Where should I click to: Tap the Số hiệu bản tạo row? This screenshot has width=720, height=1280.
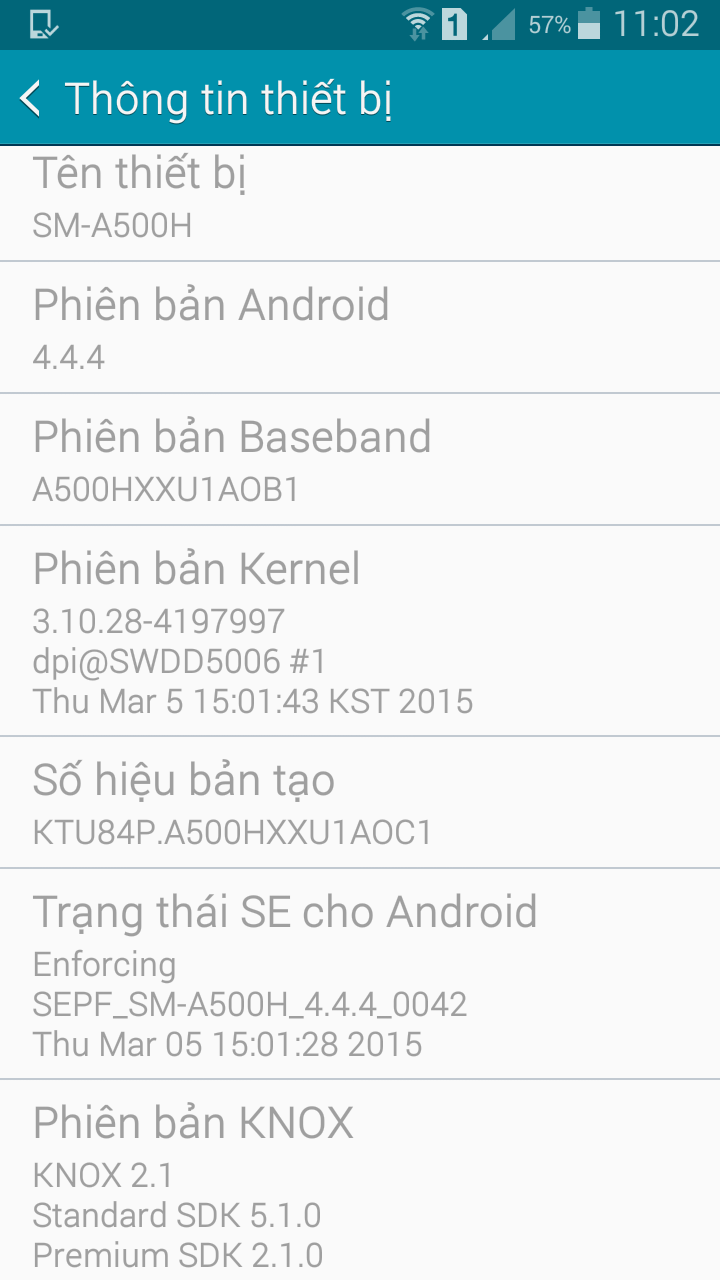tap(360, 803)
